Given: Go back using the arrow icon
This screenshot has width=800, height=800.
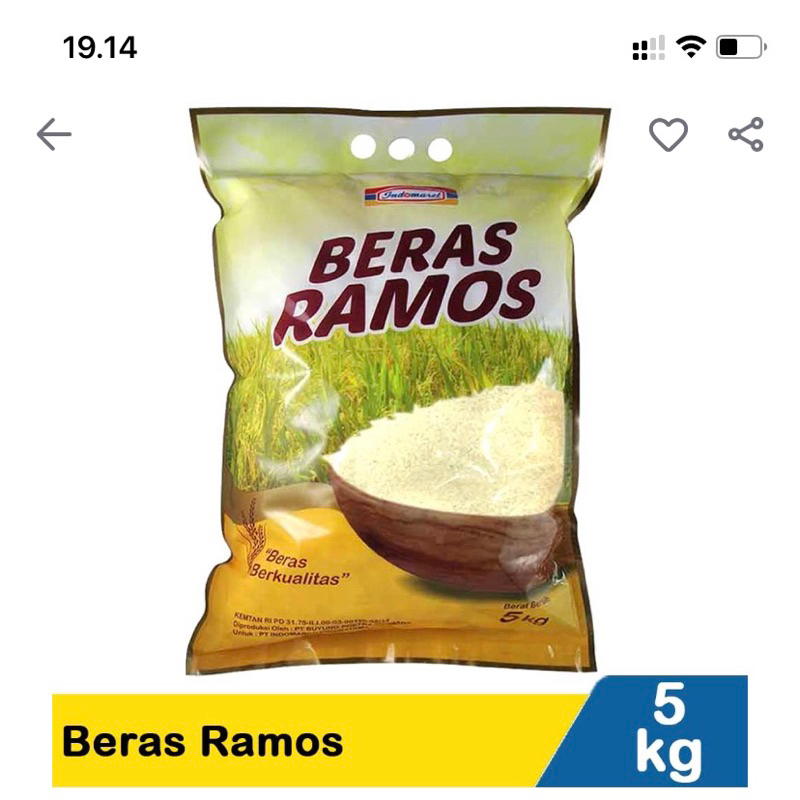Looking at the screenshot, I should [x=54, y=135].
